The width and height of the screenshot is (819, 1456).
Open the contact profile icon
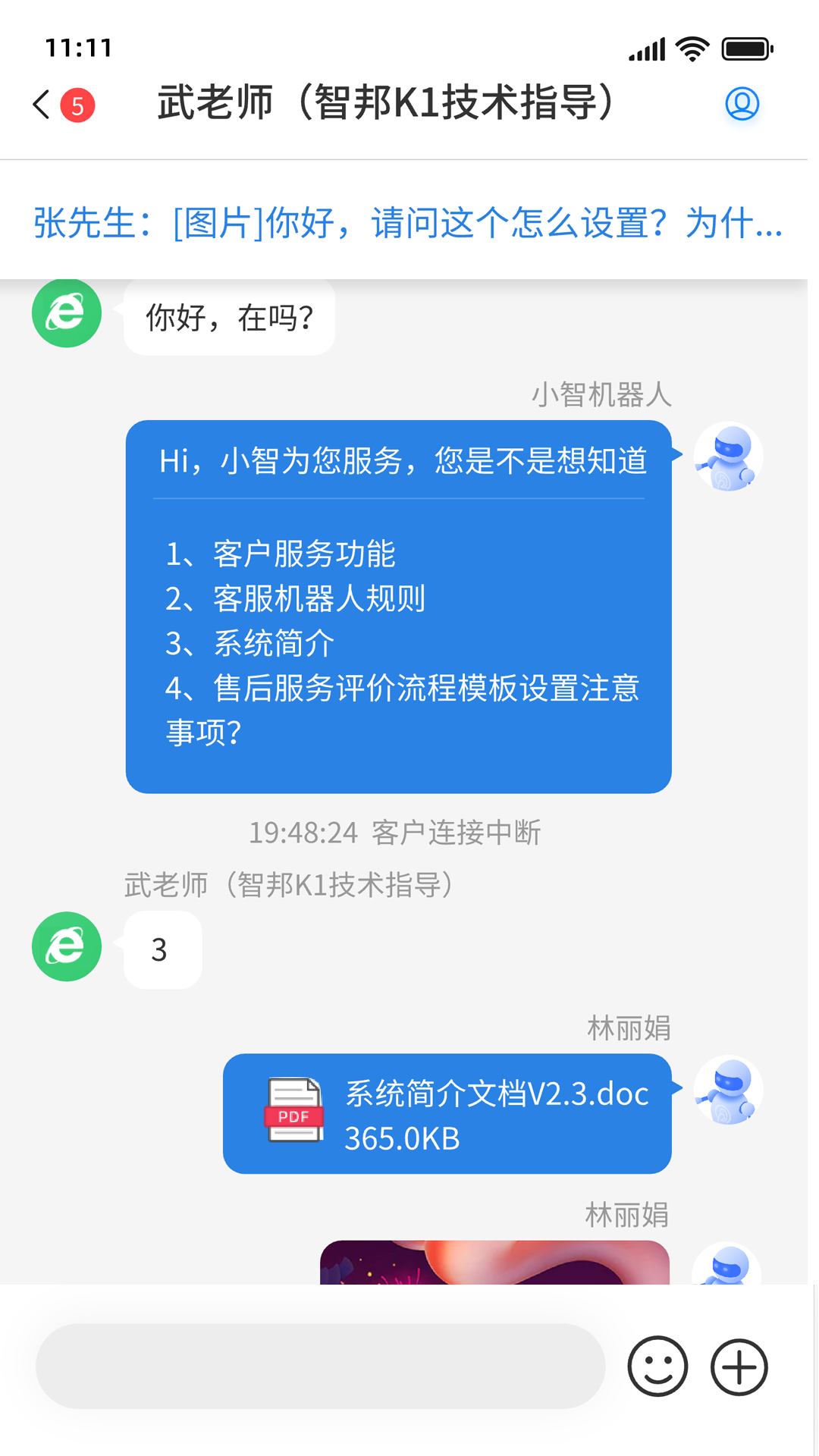(x=742, y=104)
